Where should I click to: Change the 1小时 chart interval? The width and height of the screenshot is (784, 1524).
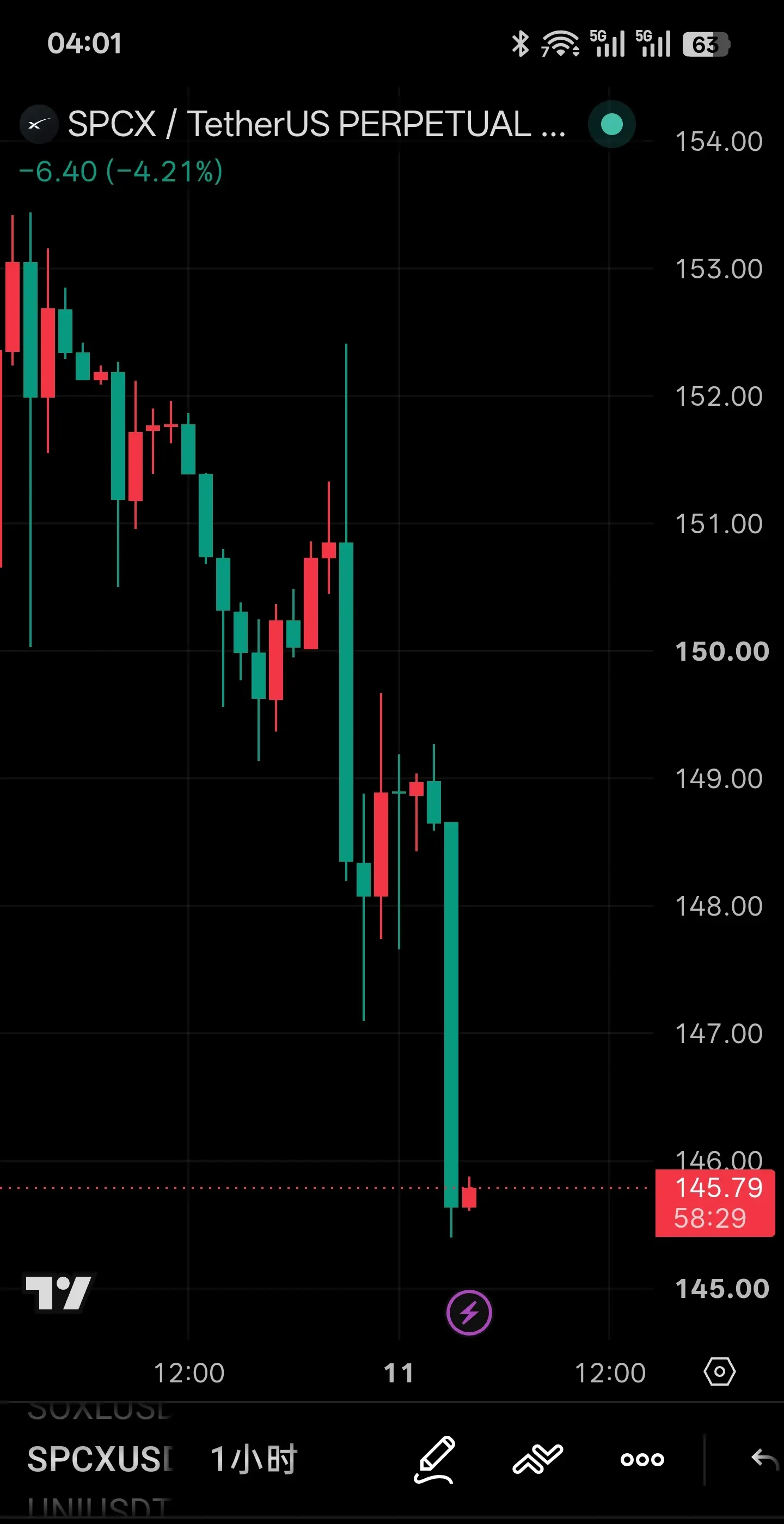point(254,1459)
